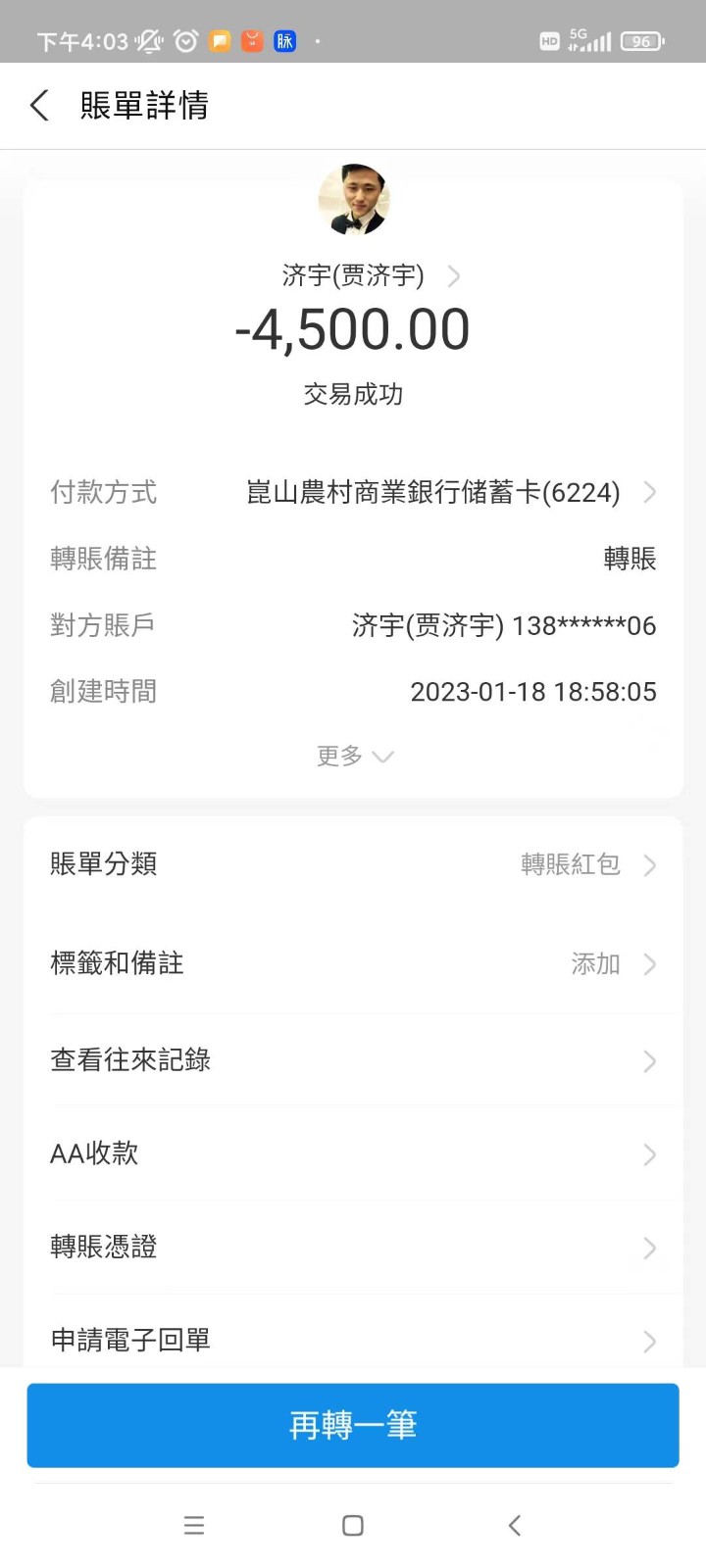Tap the system home button
The width and height of the screenshot is (706, 1568).
click(353, 1526)
